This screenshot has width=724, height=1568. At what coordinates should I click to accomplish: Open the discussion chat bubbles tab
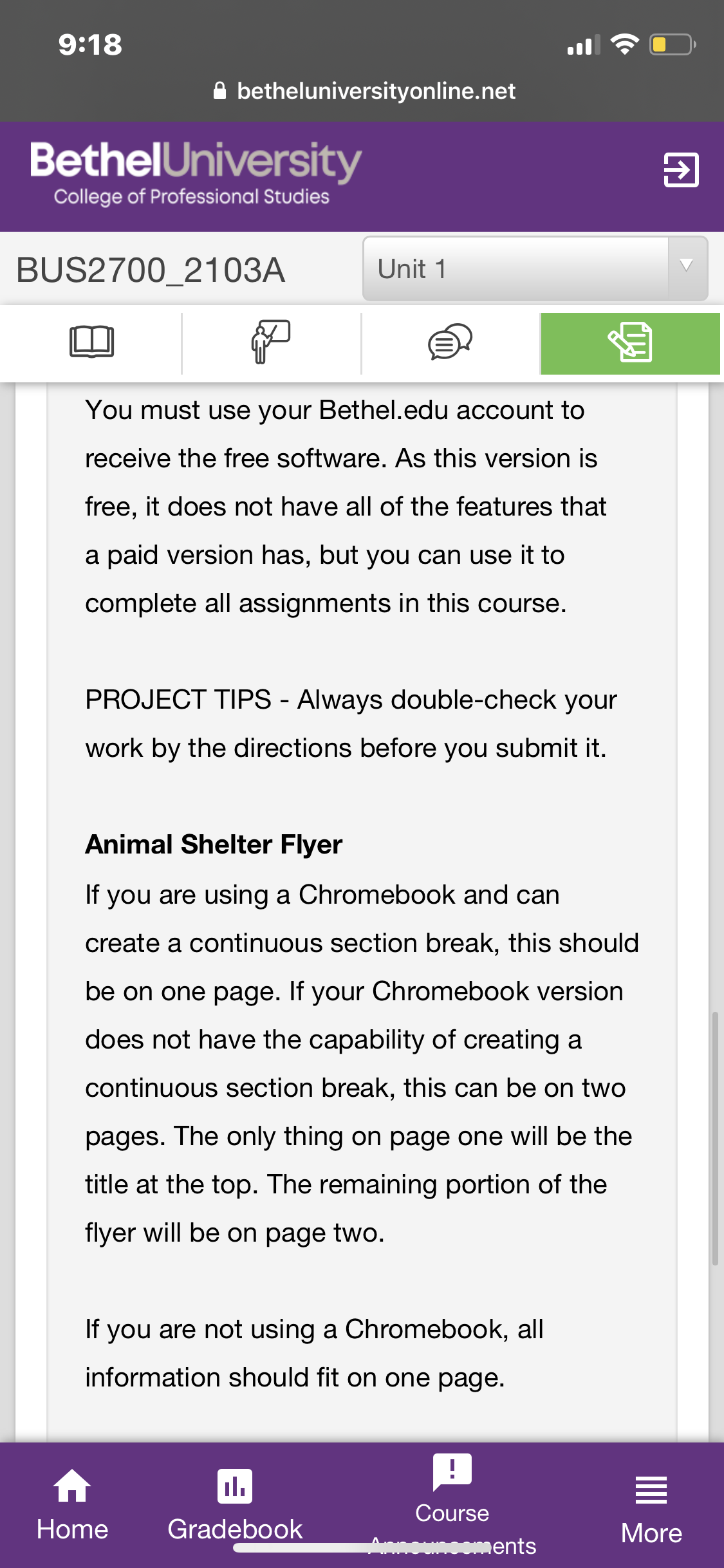point(450,342)
